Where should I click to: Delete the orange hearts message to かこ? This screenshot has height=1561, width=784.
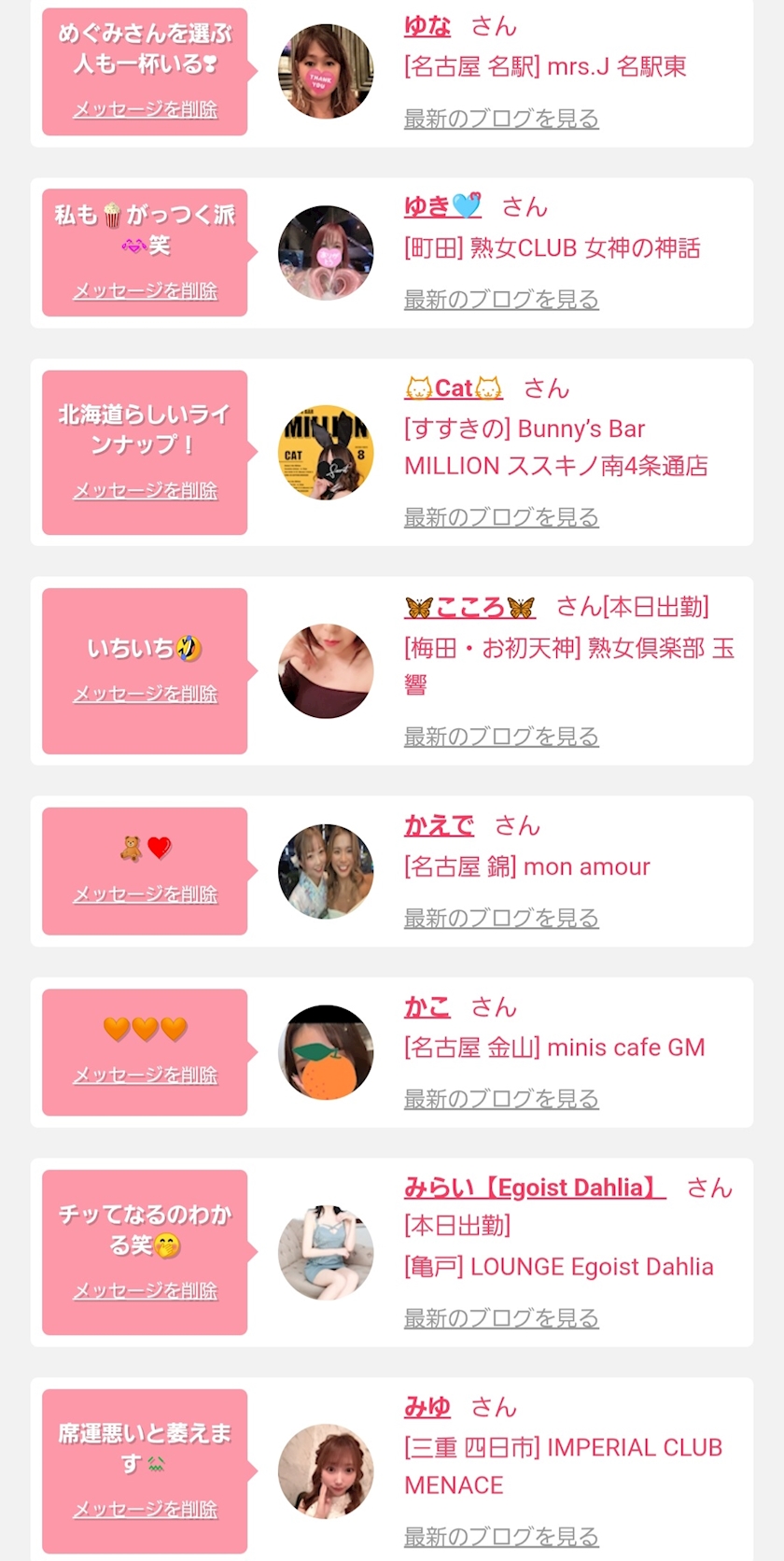(145, 1075)
